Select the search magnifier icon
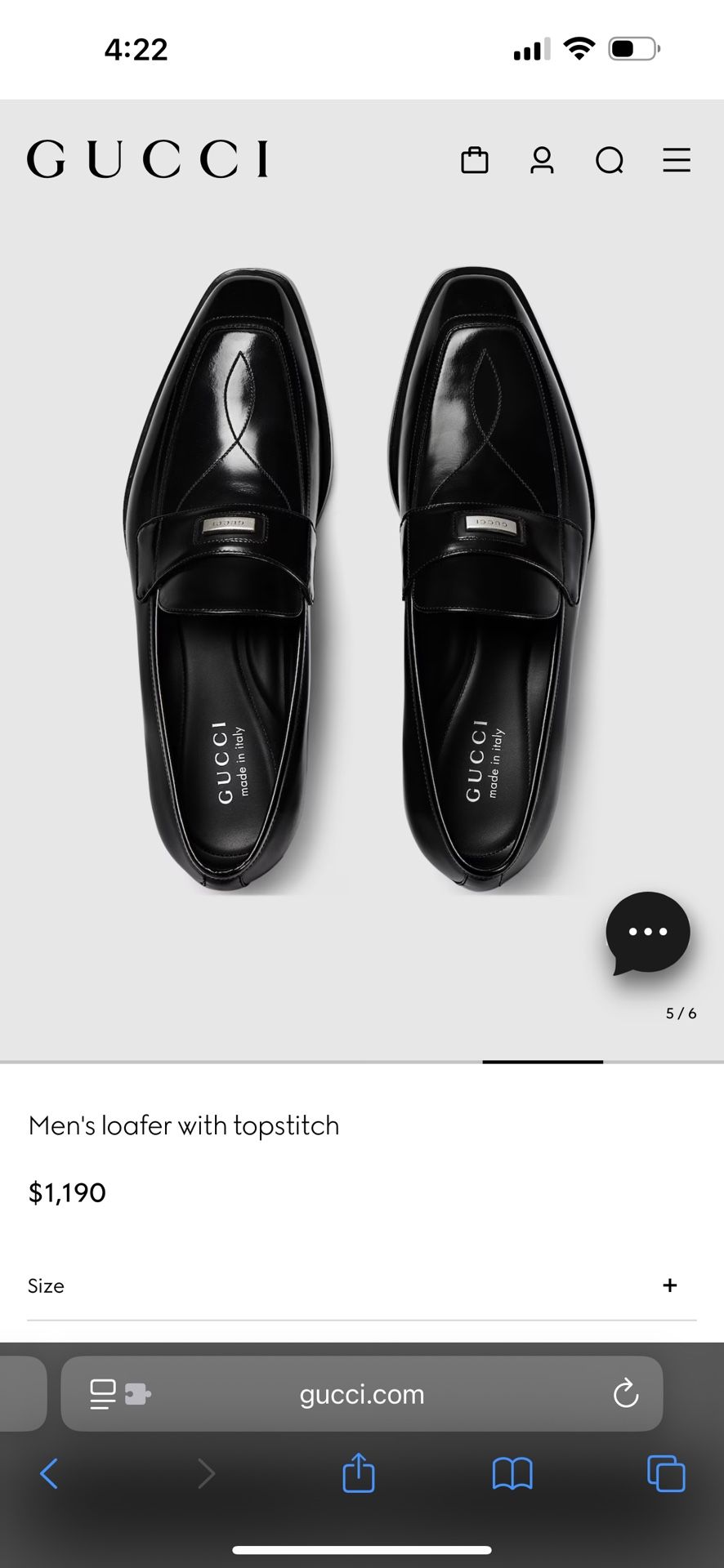The height and width of the screenshot is (1568, 724). (x=610, y=160)
